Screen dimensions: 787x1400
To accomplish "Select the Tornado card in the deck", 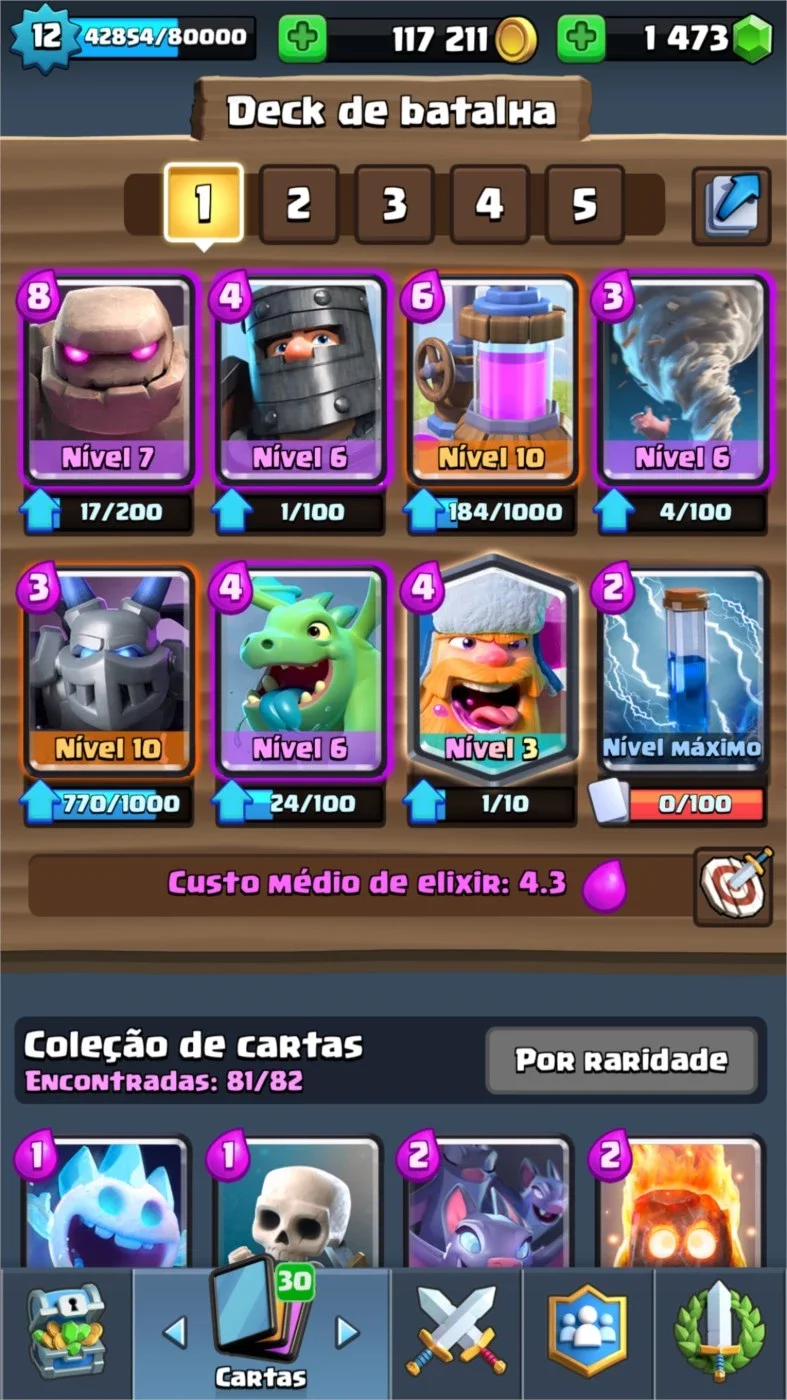I will click(x=683, y=382).
